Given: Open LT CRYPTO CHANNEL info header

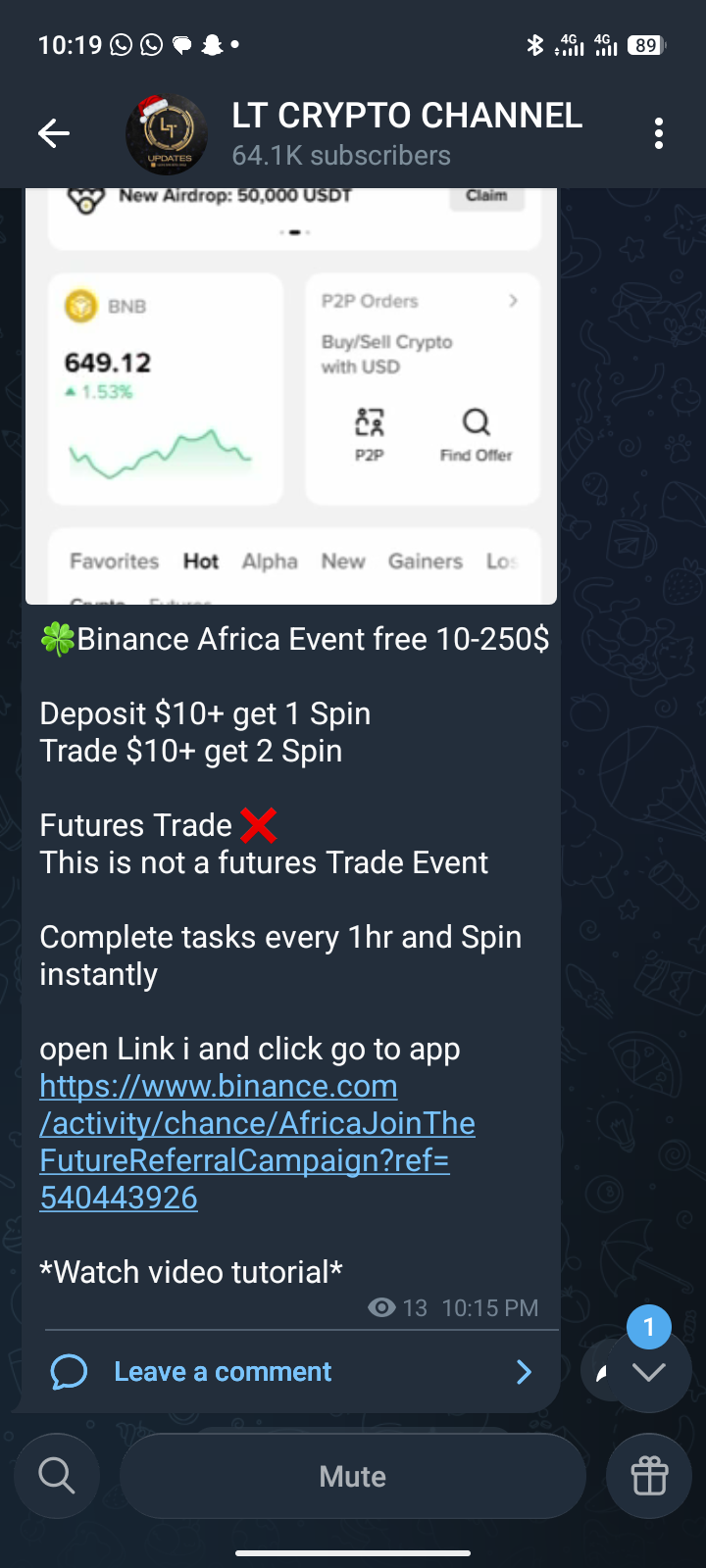Looking at the screenshot, I should click(406, 133).
